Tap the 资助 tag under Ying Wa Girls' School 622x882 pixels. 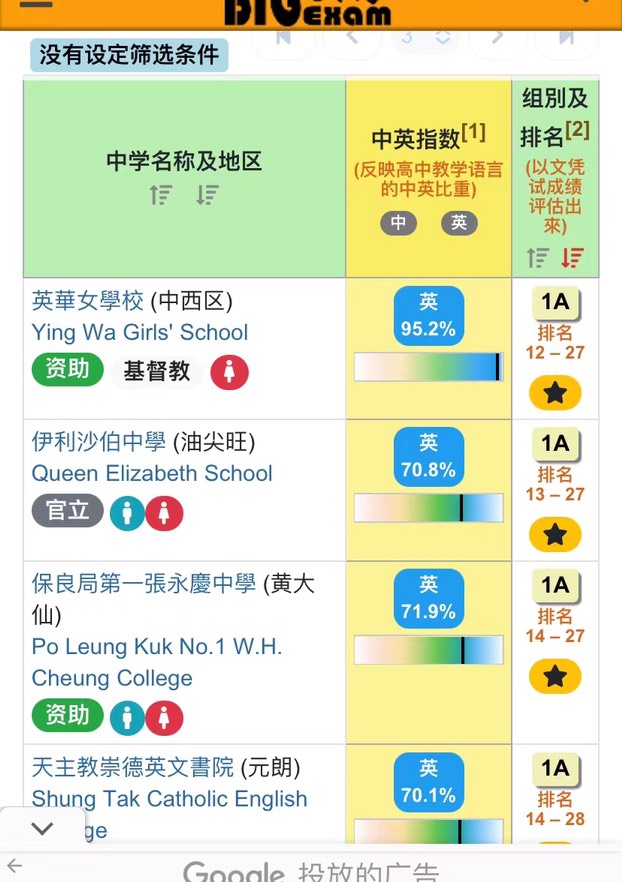pyautogui.click(x=67, y=370)
